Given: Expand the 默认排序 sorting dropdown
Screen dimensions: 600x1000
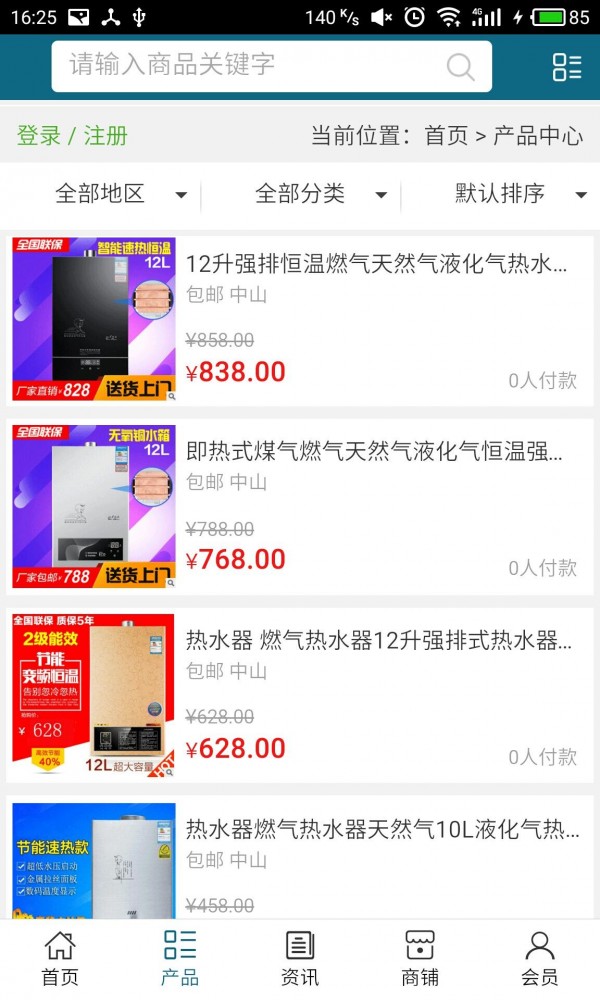Looking at the screenshot, I should [520, 194].
